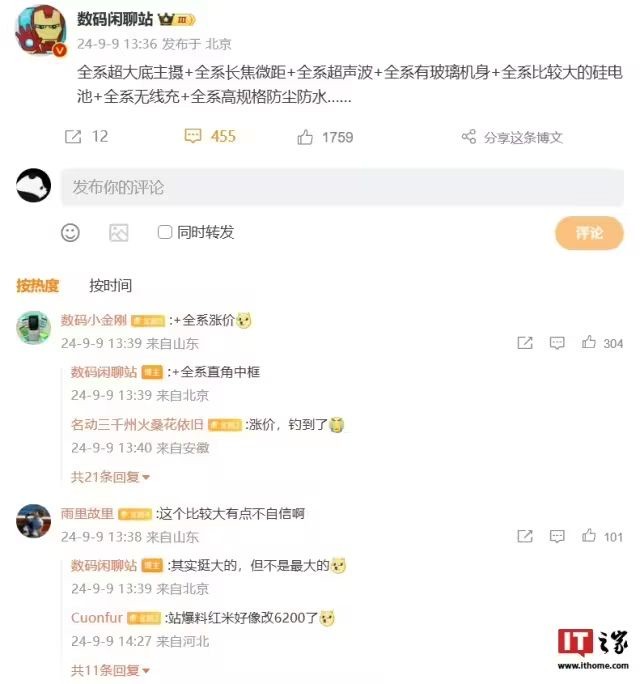The image size is (640, 684).
Task: Check the 同时转发 checkbox
Action: (165, 232)
